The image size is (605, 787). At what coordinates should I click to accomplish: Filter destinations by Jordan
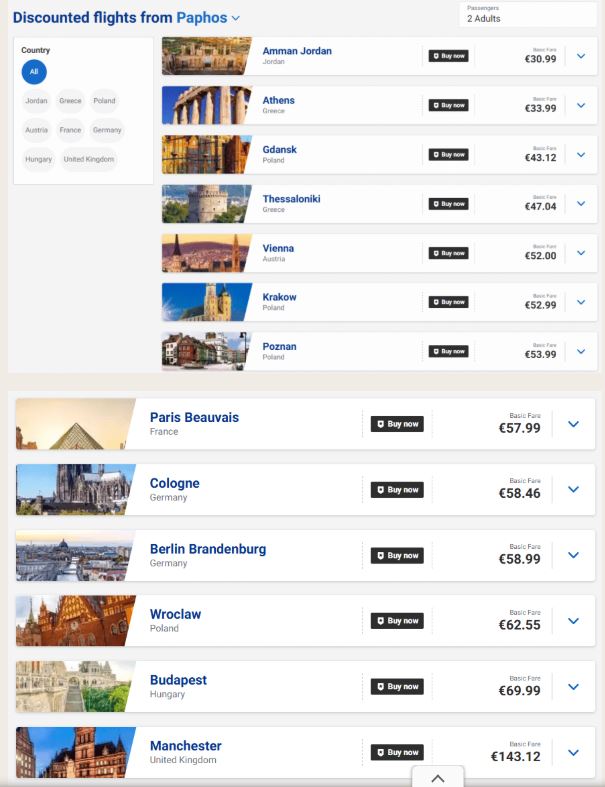pyautogui.click(x=37, y=101)
